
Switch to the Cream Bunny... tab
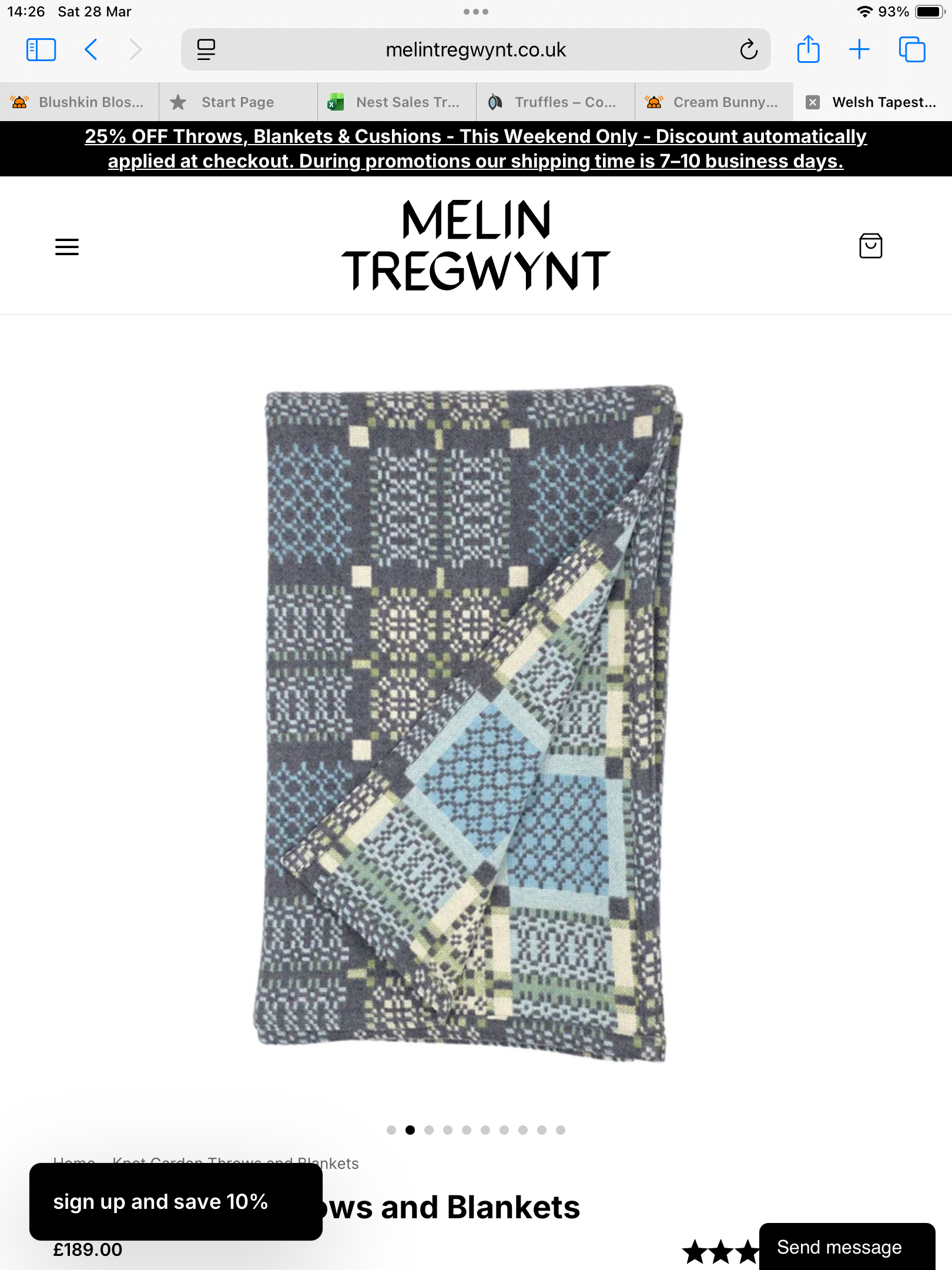[x=715, y=102]
